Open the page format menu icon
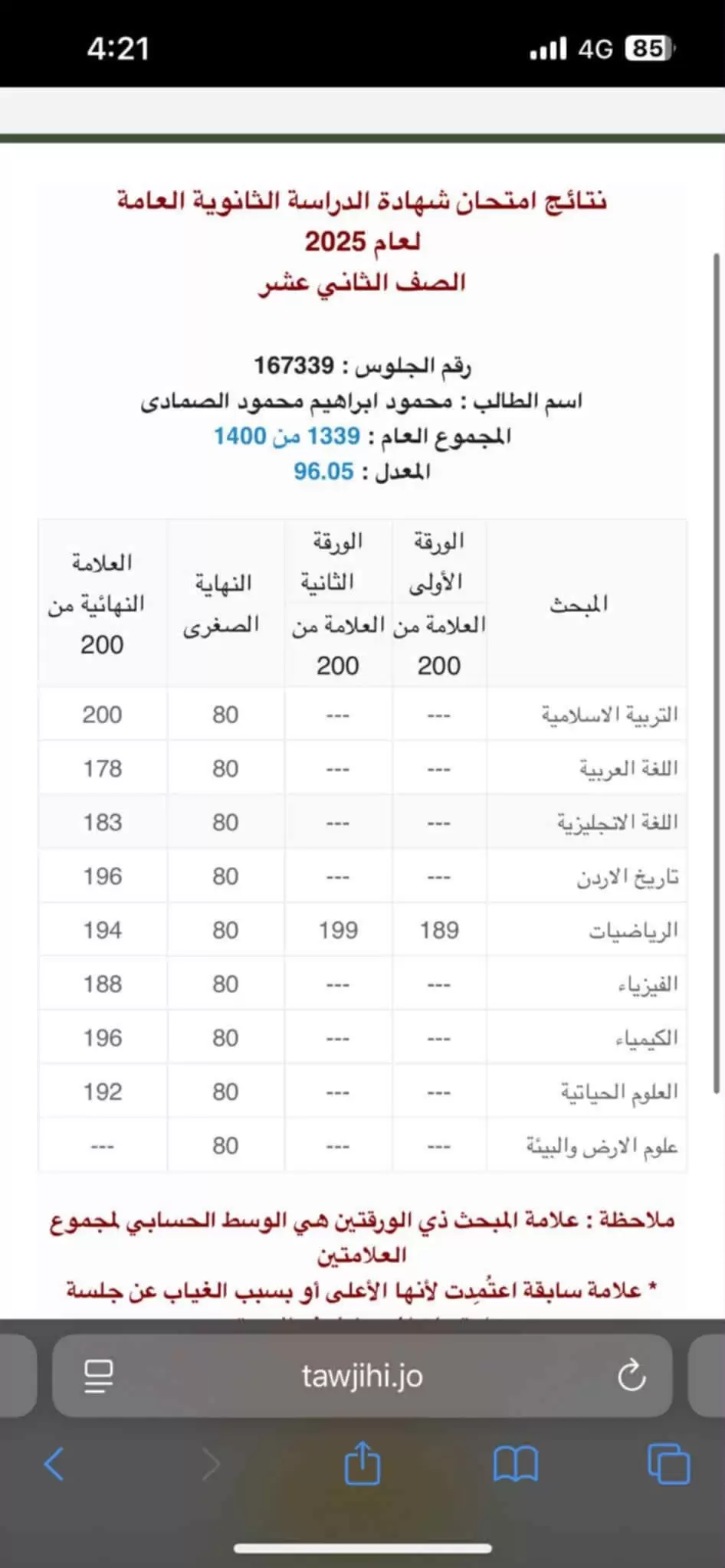This screenshot has width=725, height=1568. pos(98,1377)
